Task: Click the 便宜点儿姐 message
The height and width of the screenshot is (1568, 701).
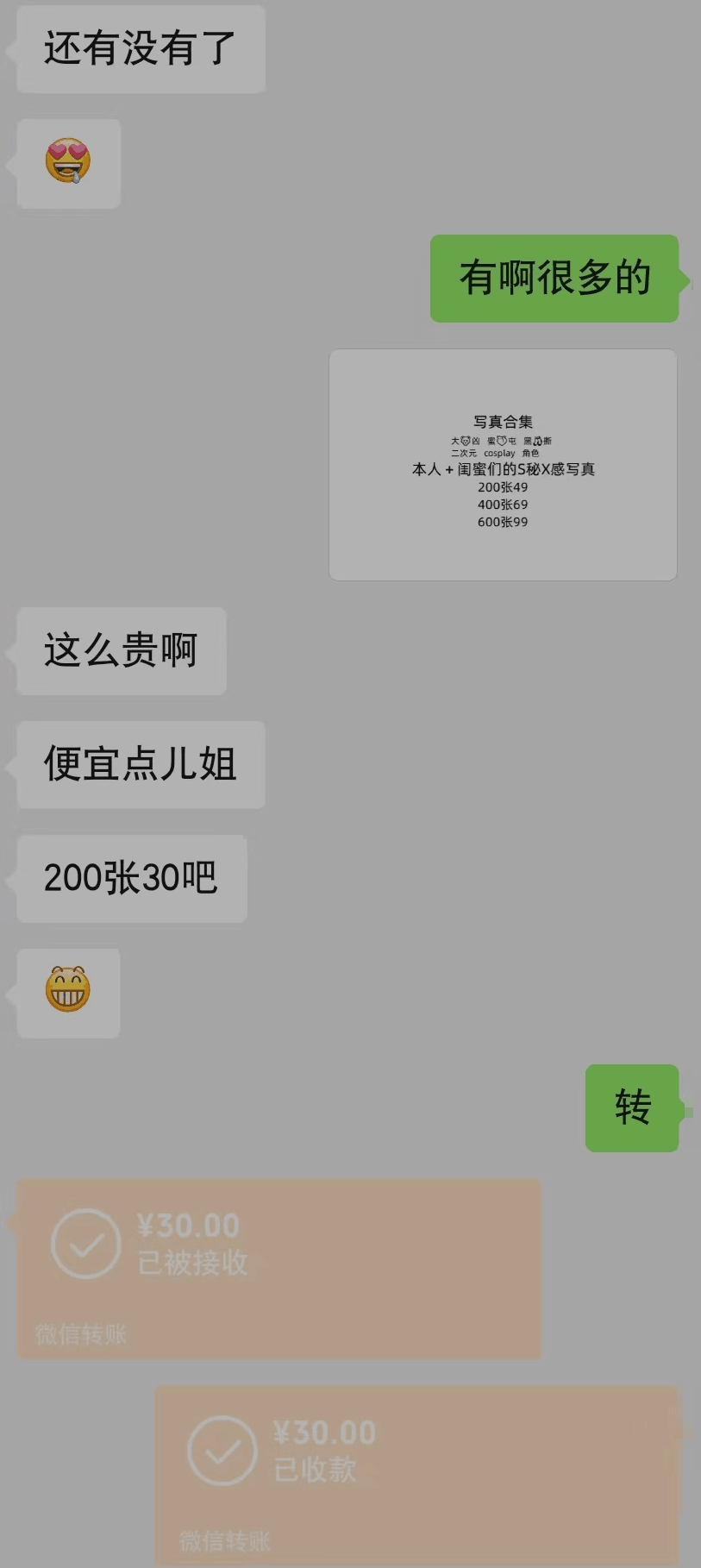Action: 140,765
